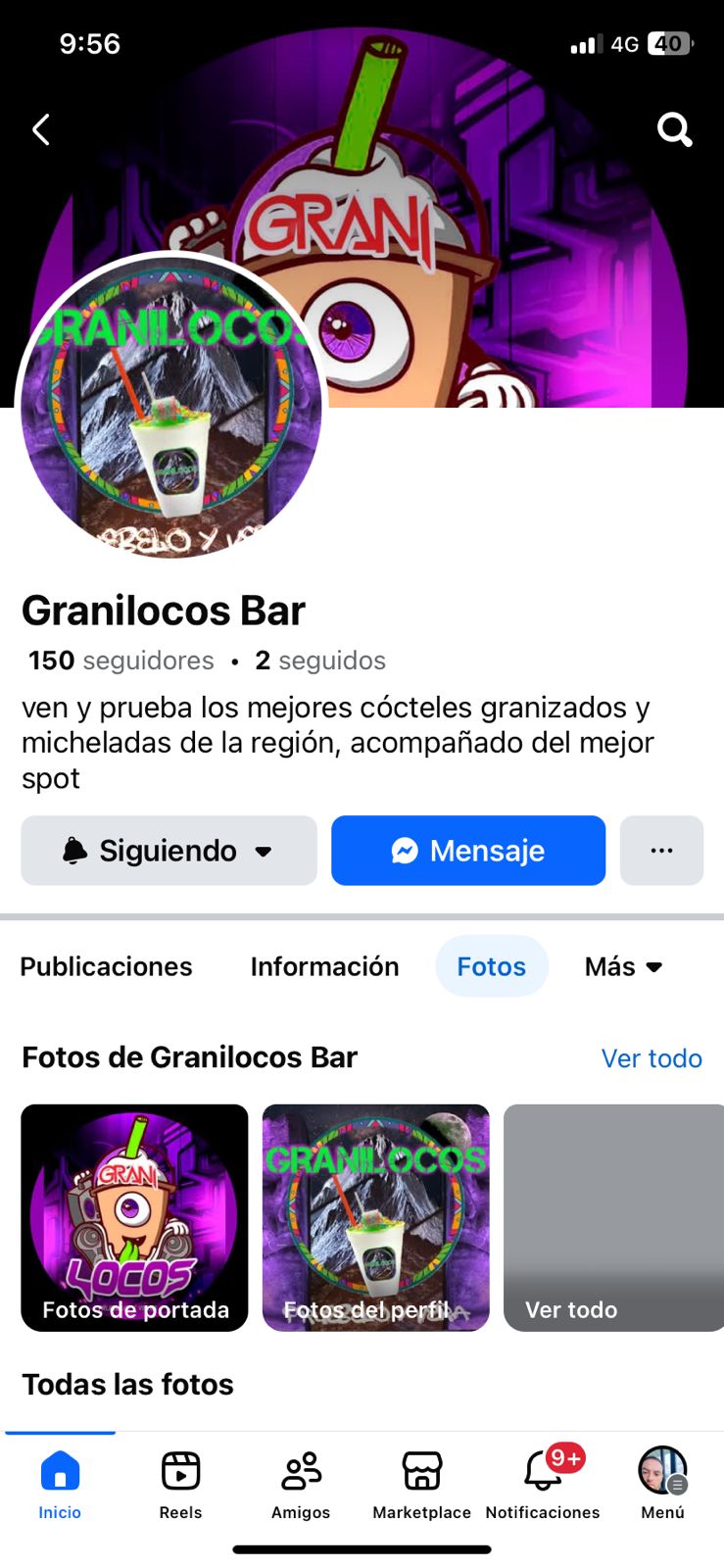Open the Fotos del perfil album
This screenshot has height=1568, width=724.
375,1217
